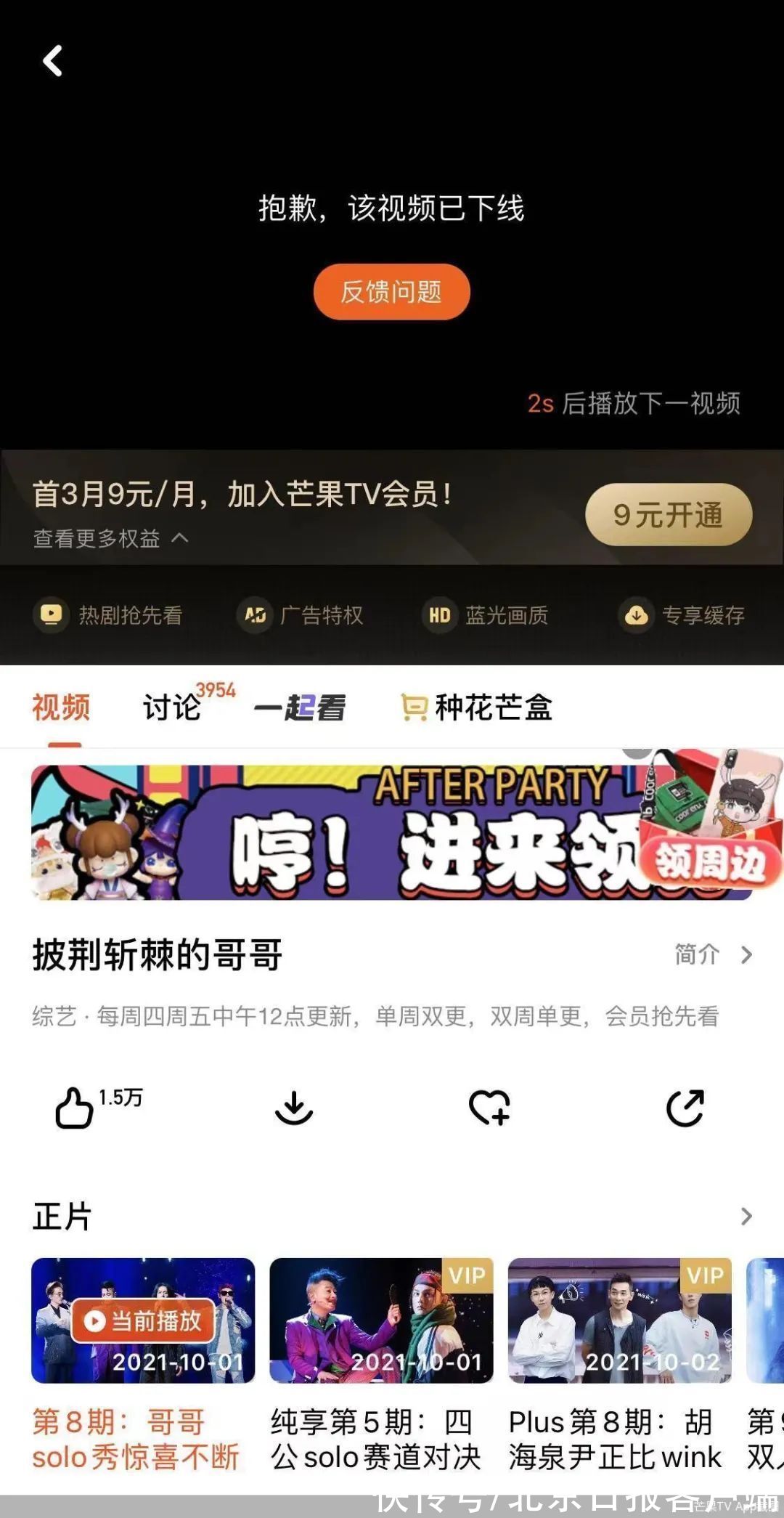The image size is (784, 1518).
Task: Tap the 反馈问题 feedback button
Action: [x=391, y=291]
